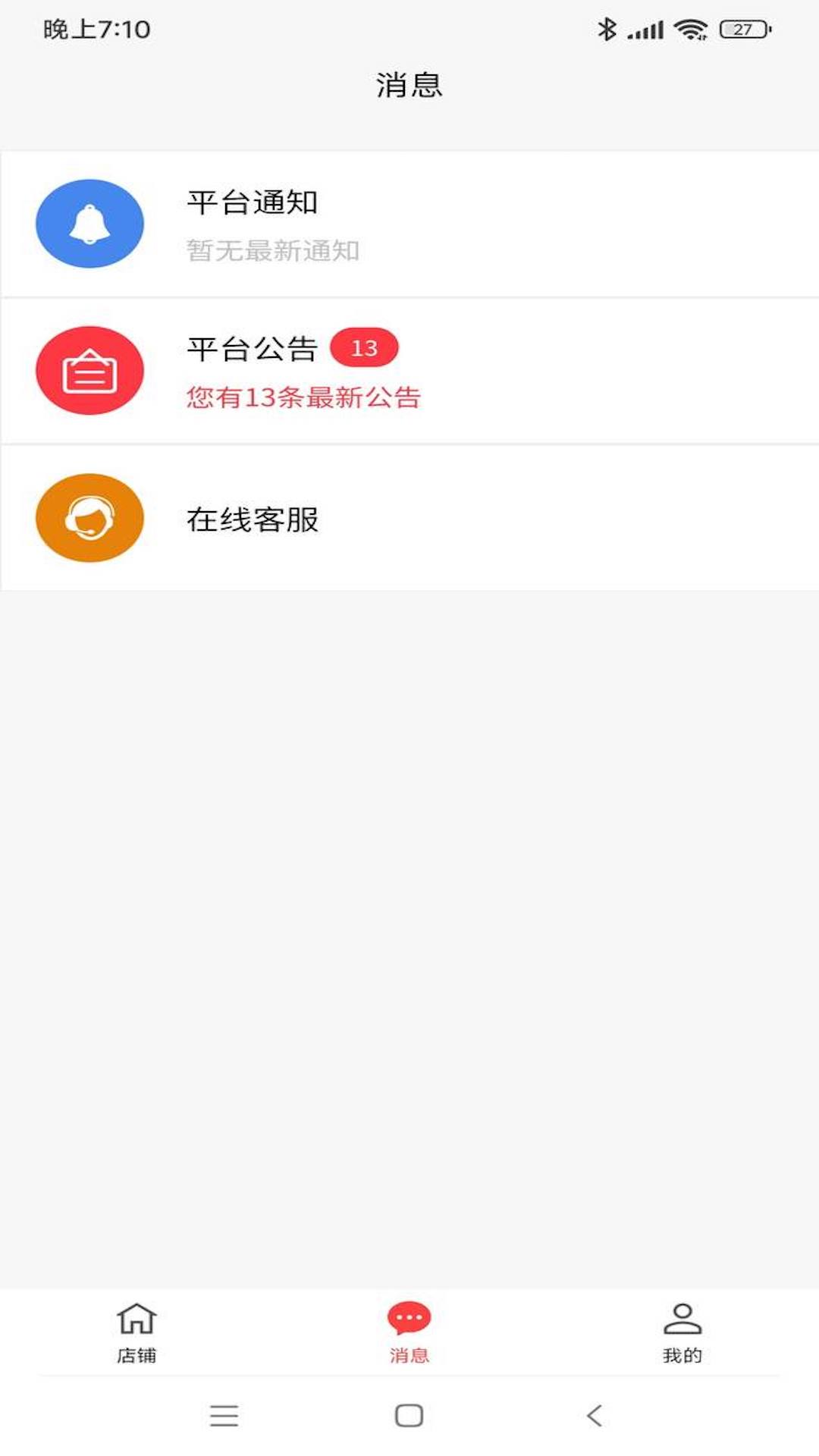Viewport: 819px width, 1456px height.
Task: Select the 消息 tab
Action: click(x=409, y=1333)
